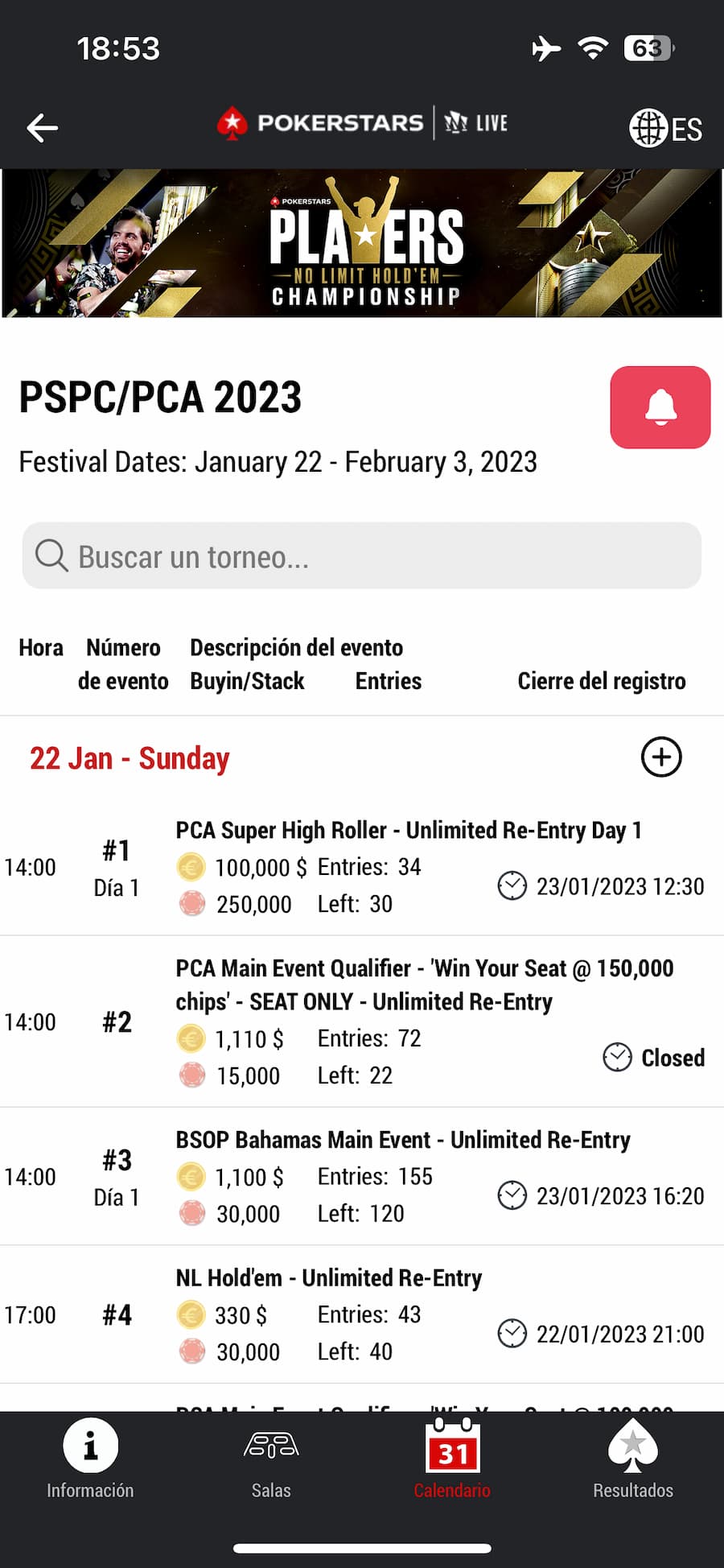Open event #2 PCA Main Event Qualifier
This screenshot has width=724, height=1568.
tap(362, 1021)
